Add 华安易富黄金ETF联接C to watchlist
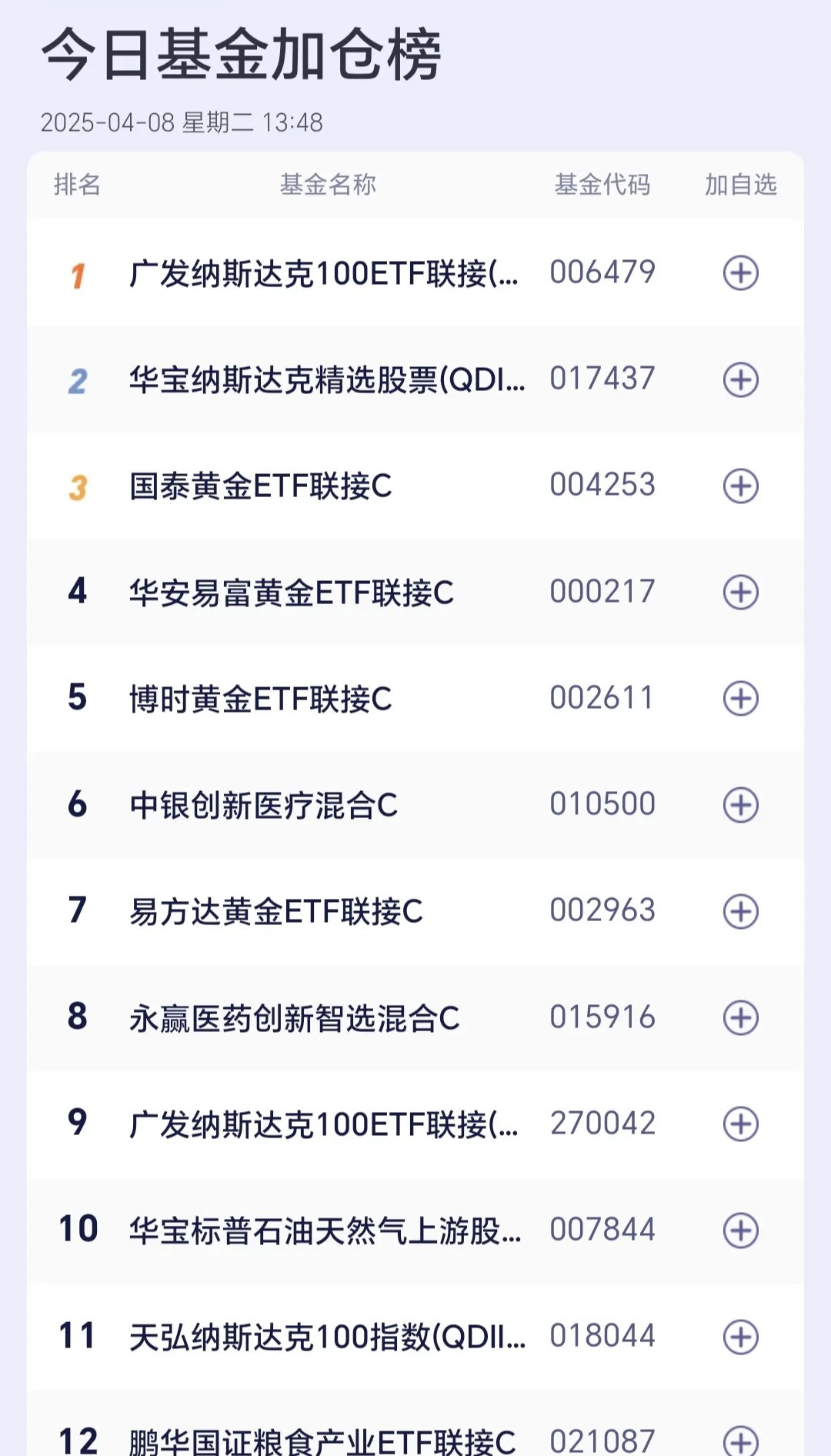Viewport: 831px width, 1456px height. click(741, 593)
